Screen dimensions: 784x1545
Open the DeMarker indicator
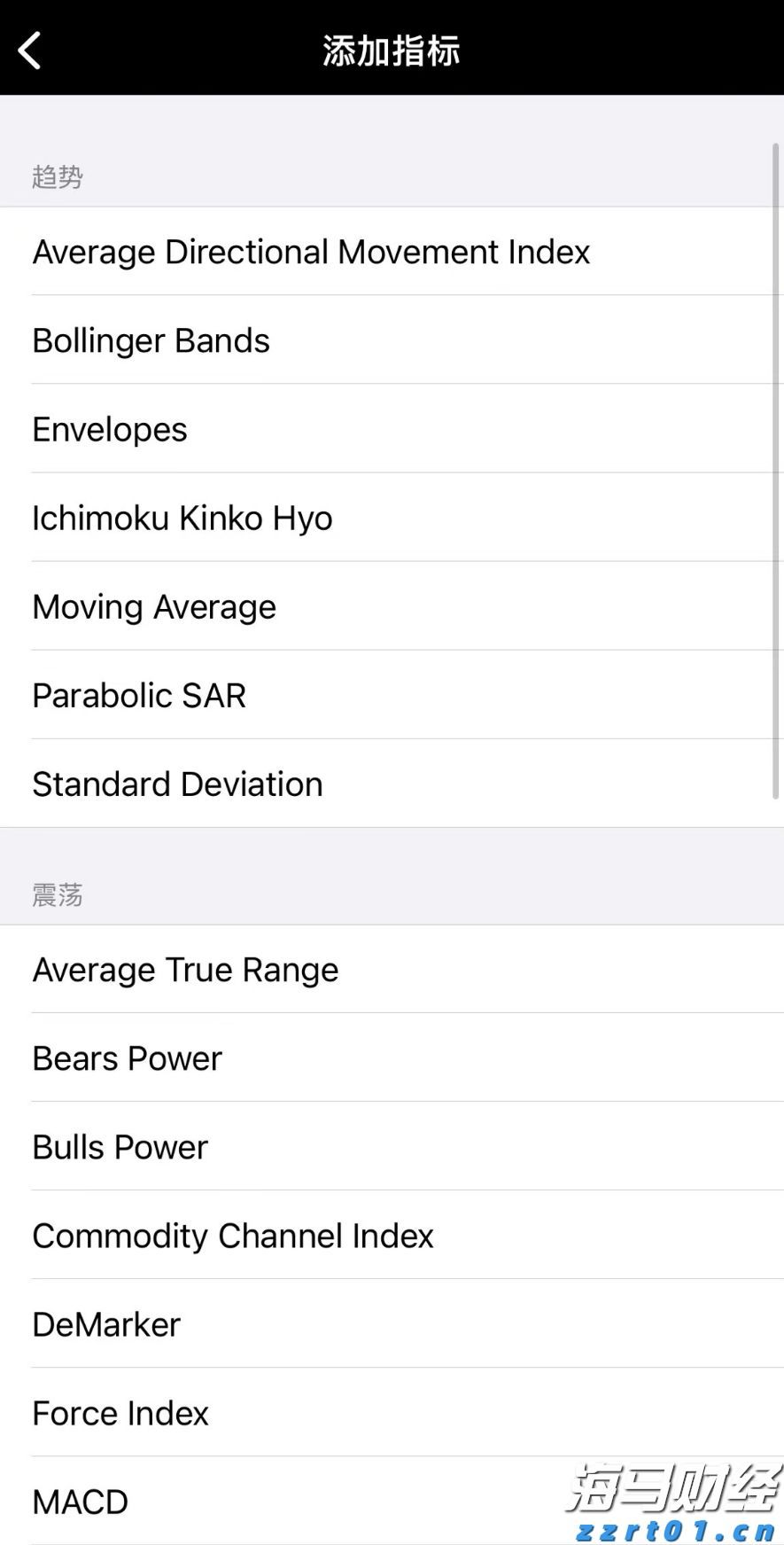(105, 1323)
